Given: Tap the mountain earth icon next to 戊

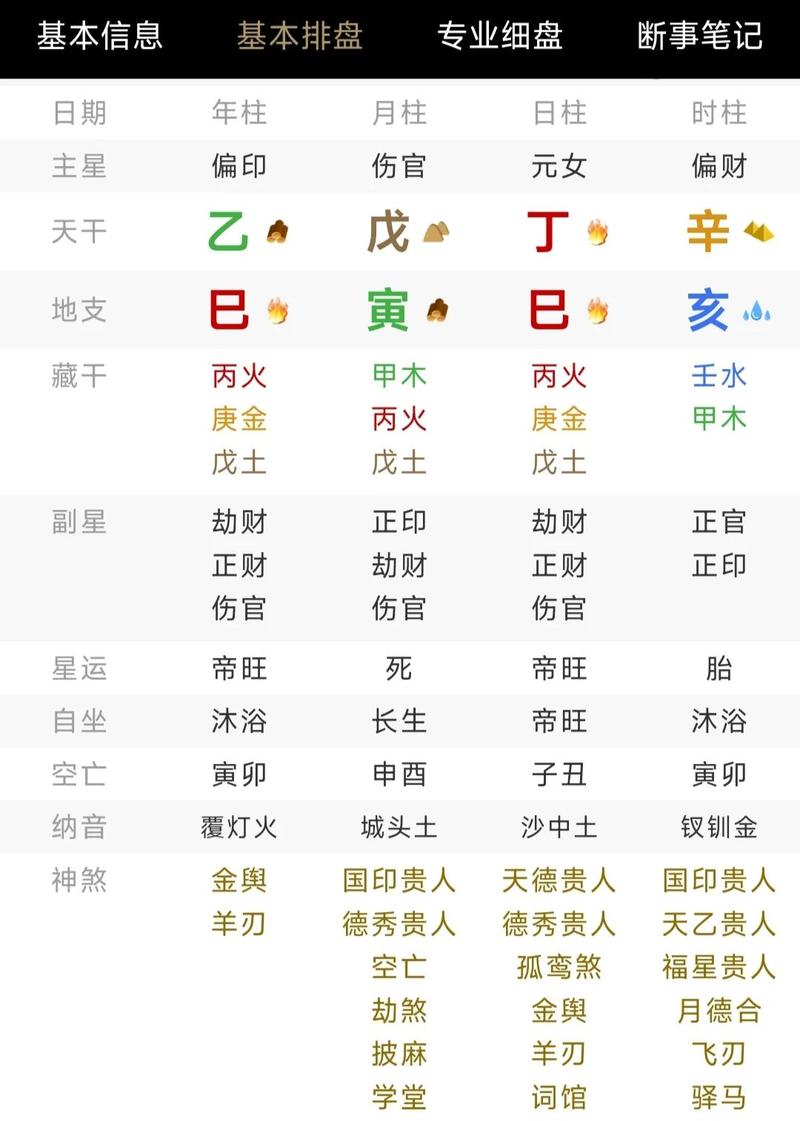Looking at the screenshot, I should pos(437,230).
